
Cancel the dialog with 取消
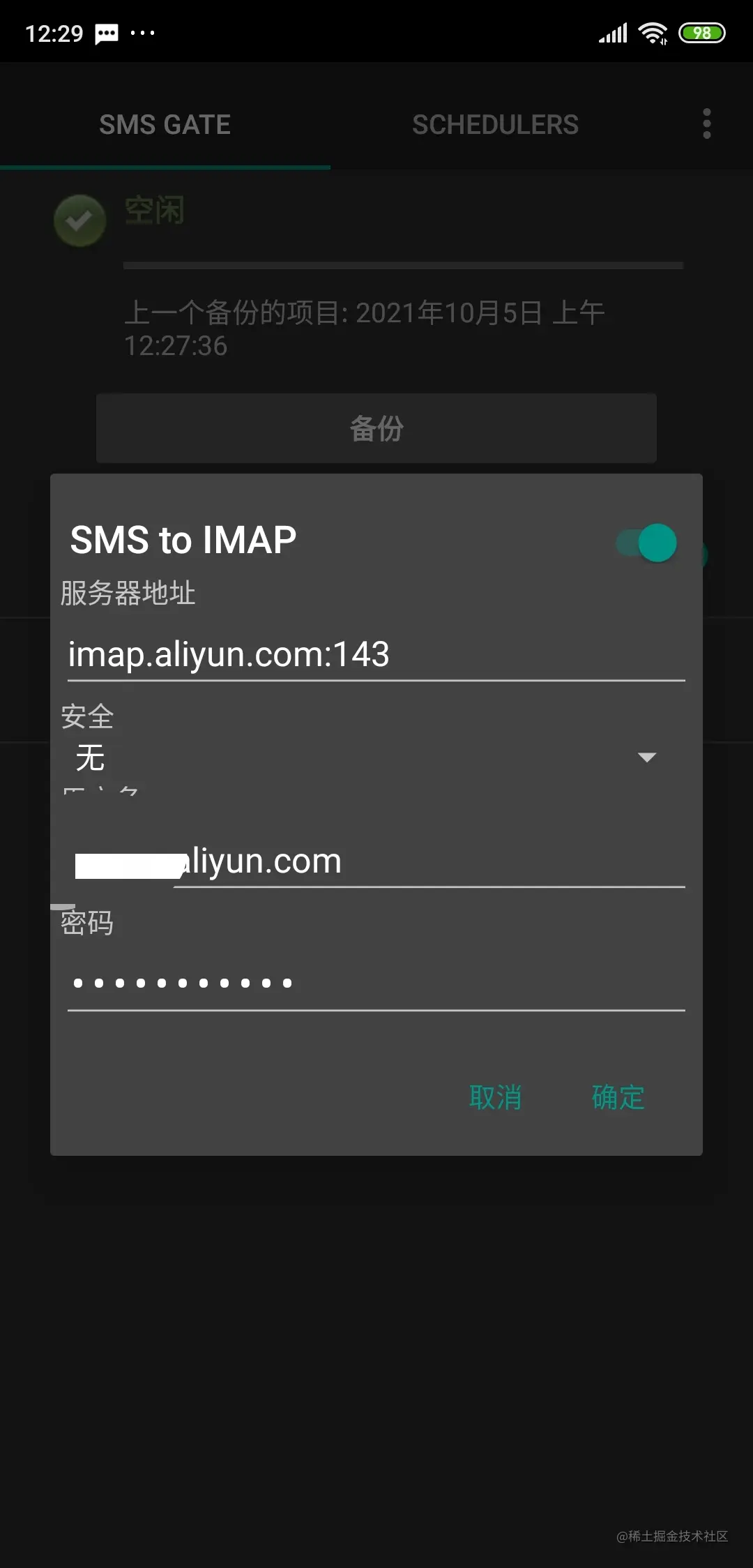pyautogui.click(x=495, y=1097)
